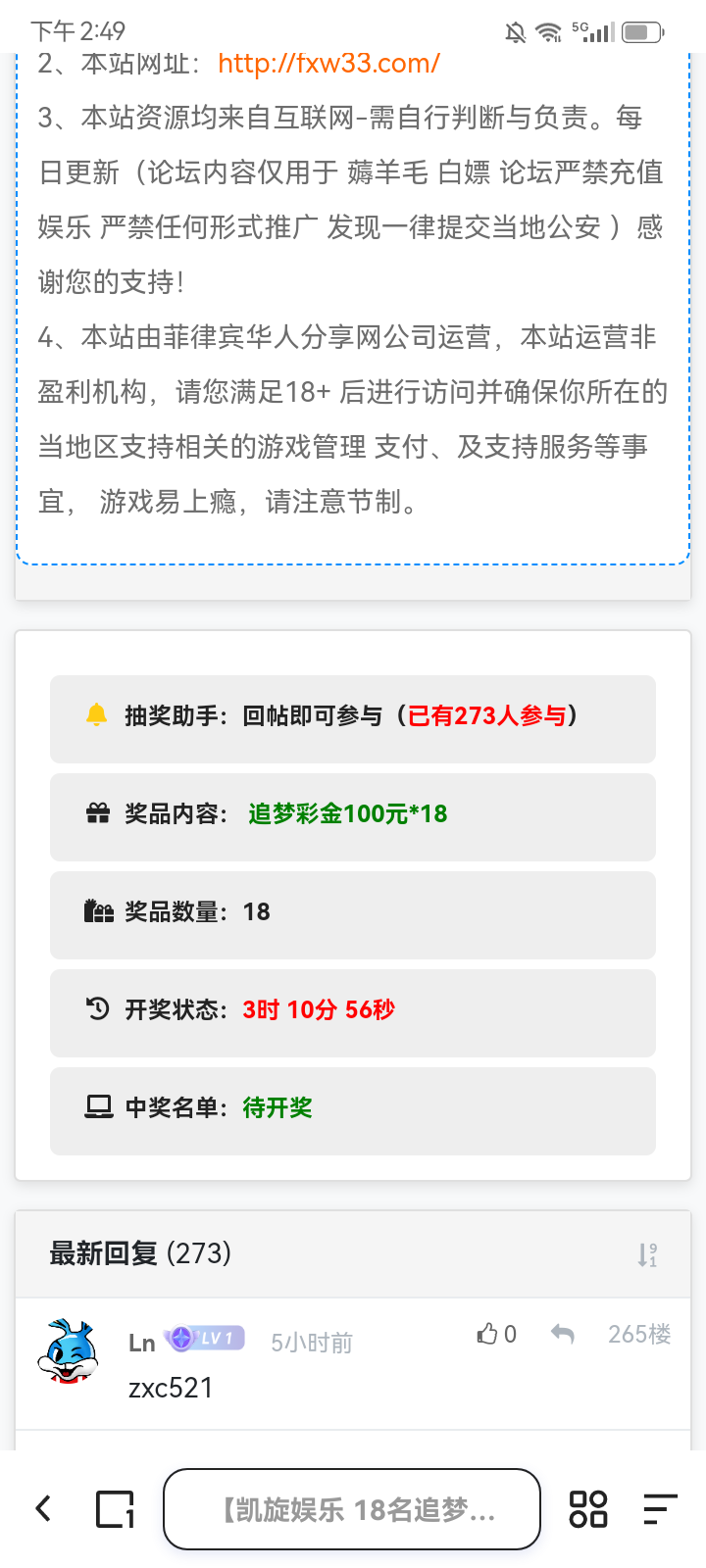Tap the address bar showing 凯旋娱乐 title

pyautogui.click(x=350, y=1508)
